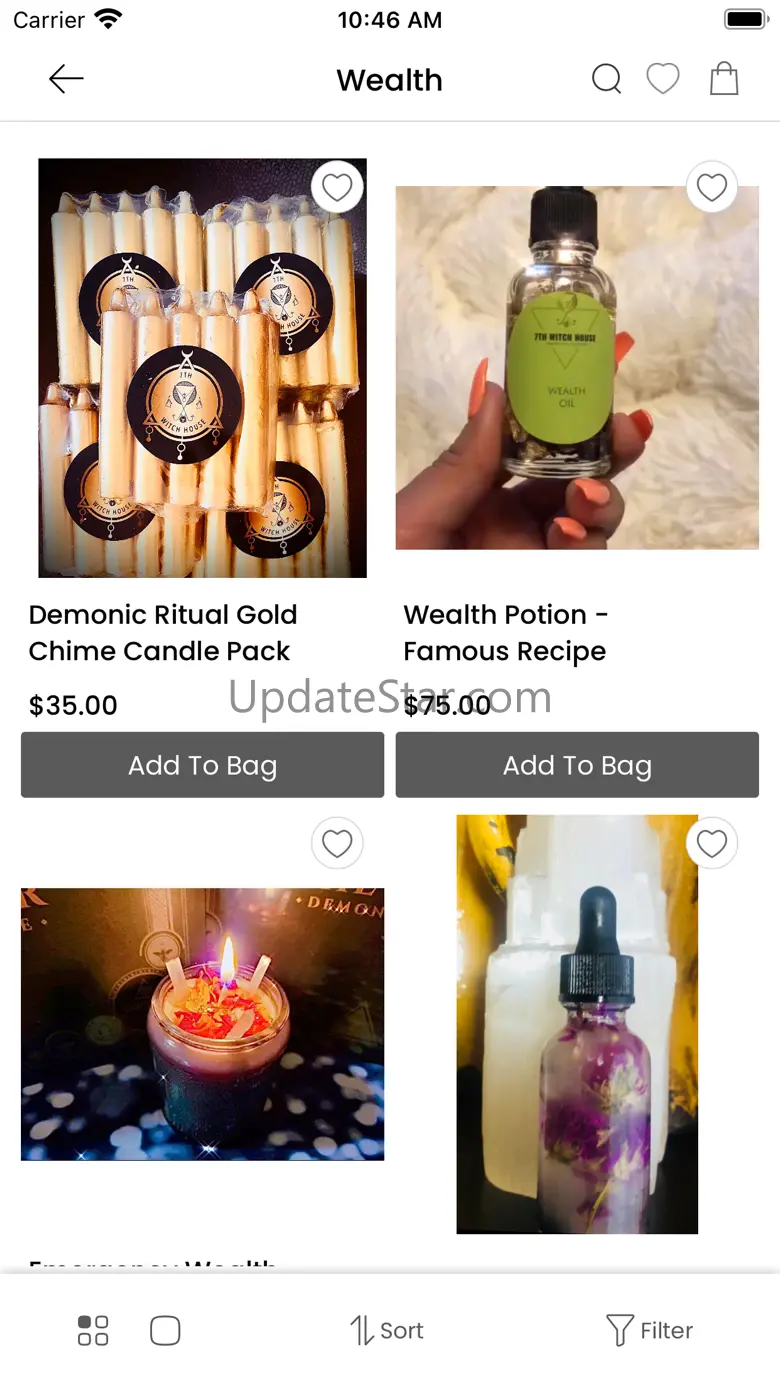Open the Sort options

[387, 1330]
